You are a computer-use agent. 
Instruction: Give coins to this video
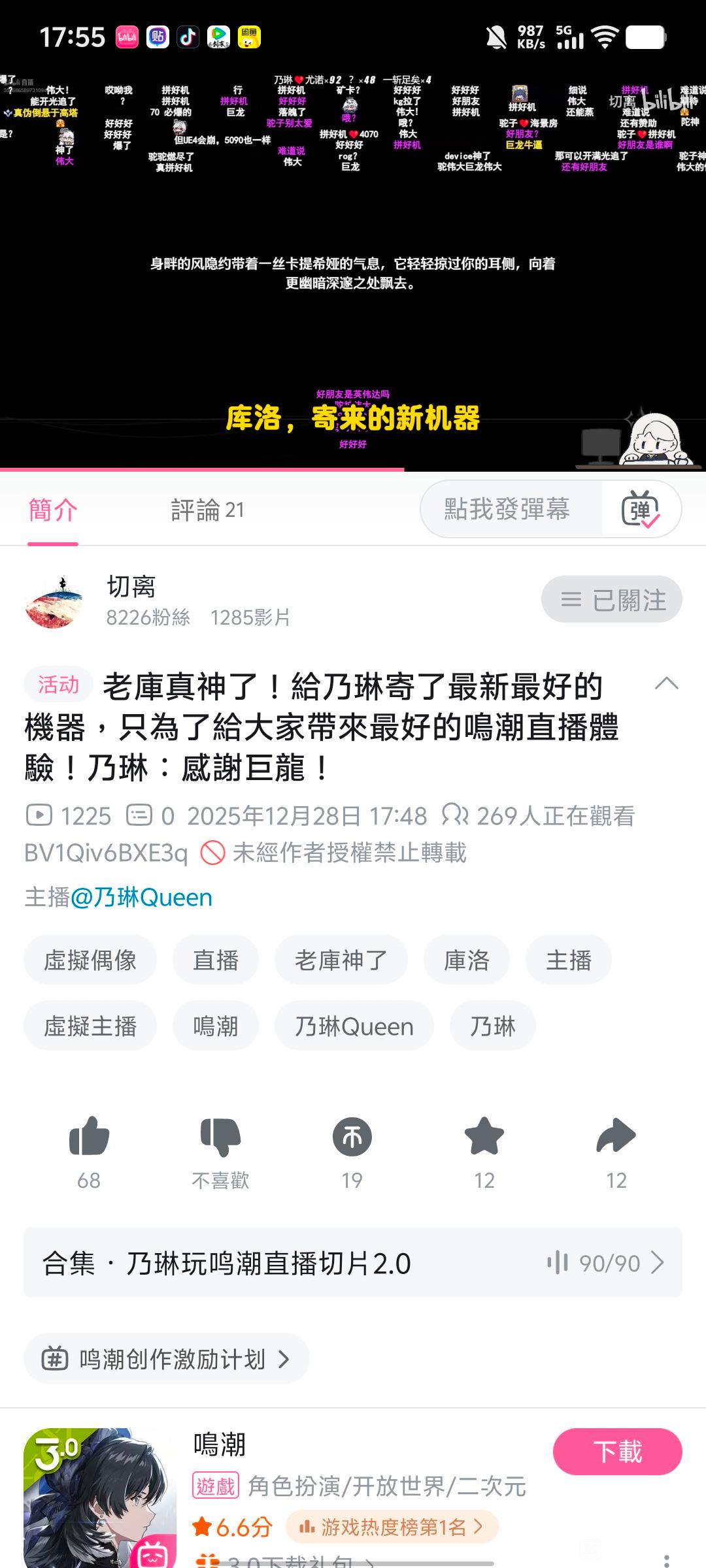click(352, 1137)
